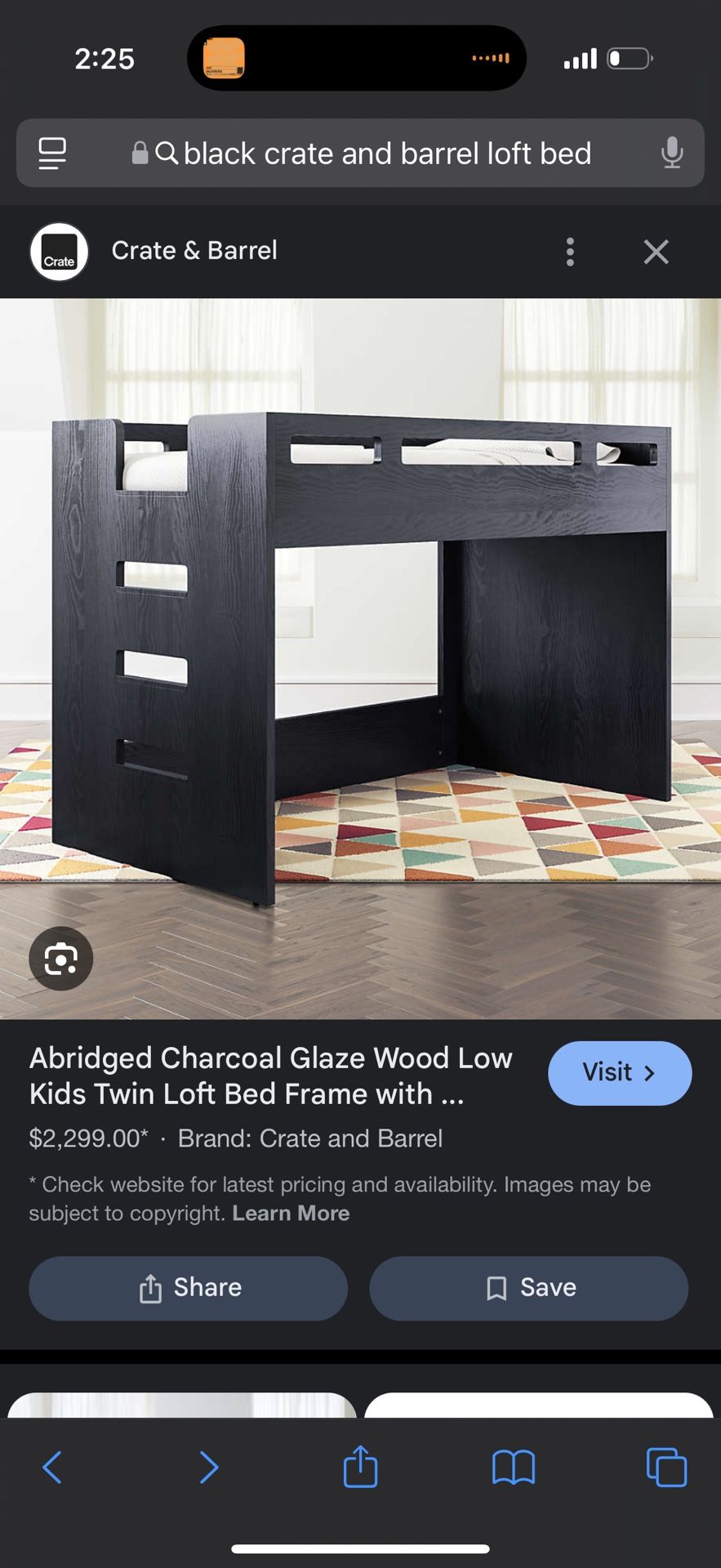Search this image with Google Lens
The image size is (721, 1568).
pos(61,959)
